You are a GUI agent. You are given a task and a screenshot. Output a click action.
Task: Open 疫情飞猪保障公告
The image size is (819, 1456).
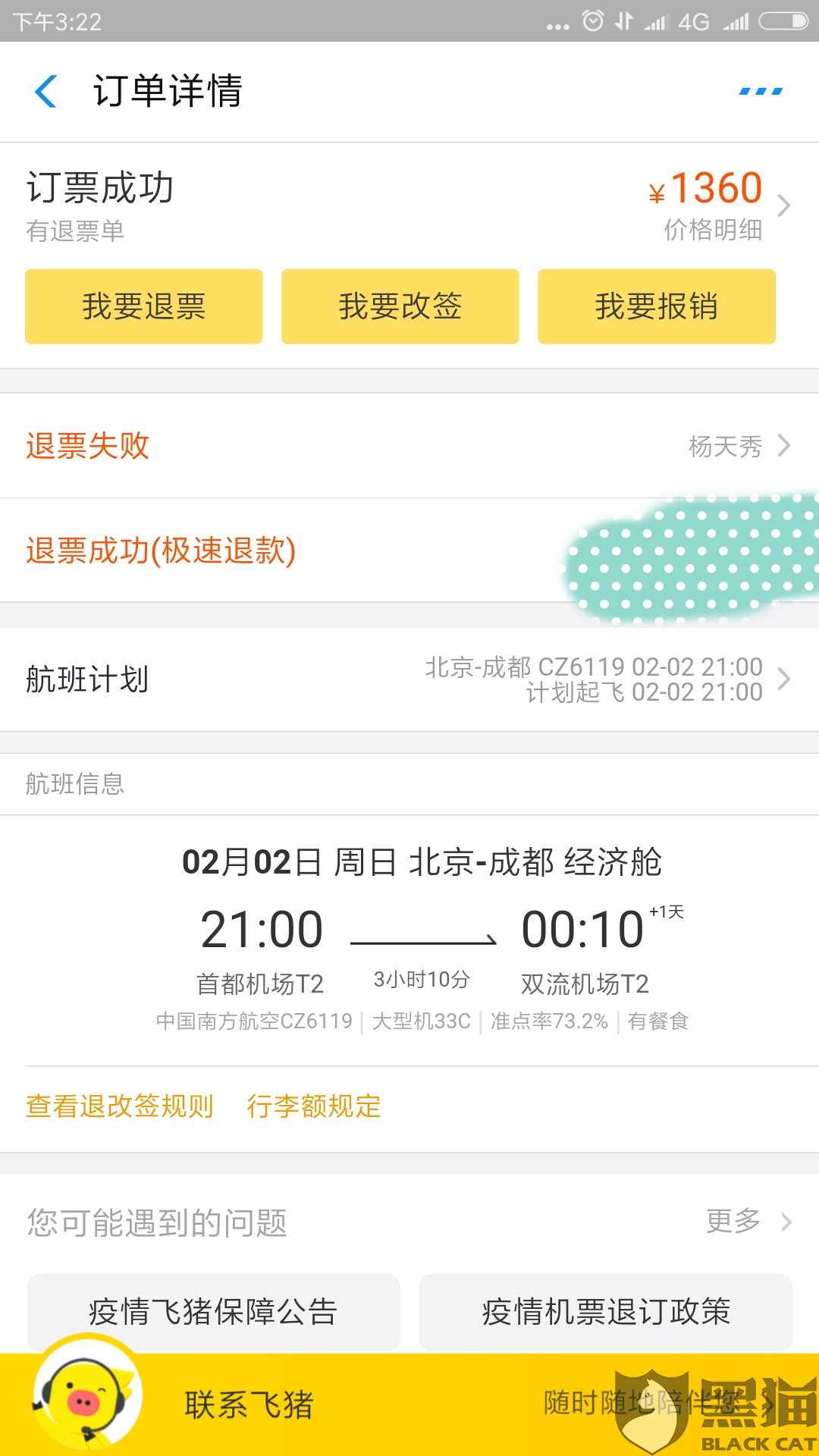click(214, 1312)
